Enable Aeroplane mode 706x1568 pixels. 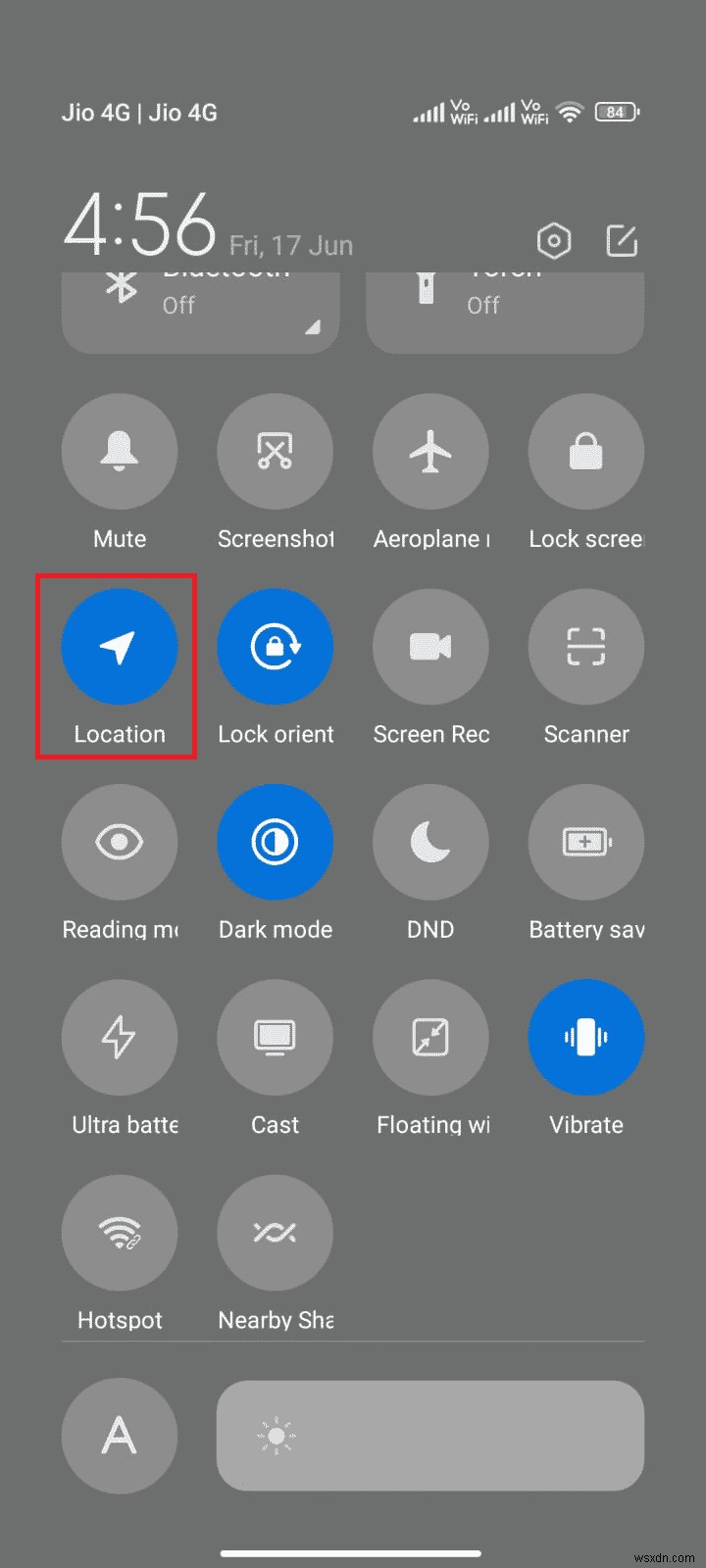point(430,451)
